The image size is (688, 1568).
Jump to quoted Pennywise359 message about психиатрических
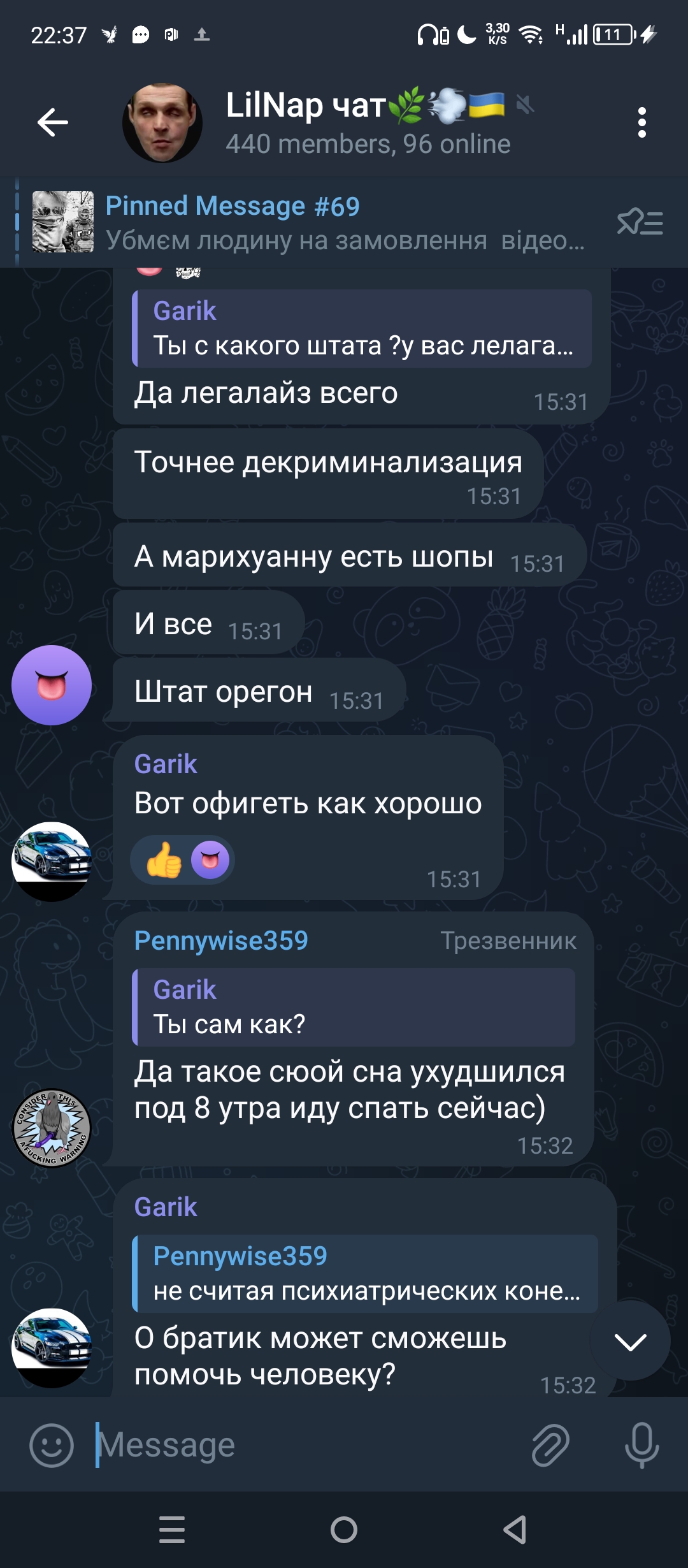365,1274
